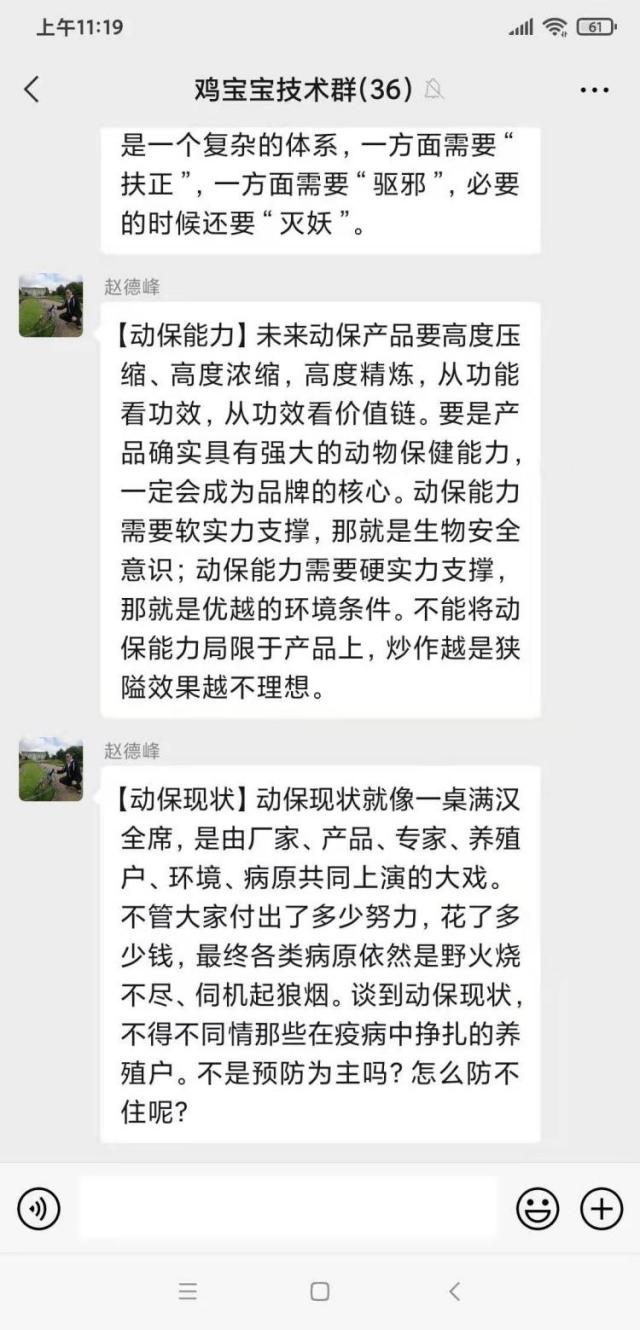Open 赵德峰's avatar beside 动保能力 message
The image size is (640, 1330).
[51, 305]
